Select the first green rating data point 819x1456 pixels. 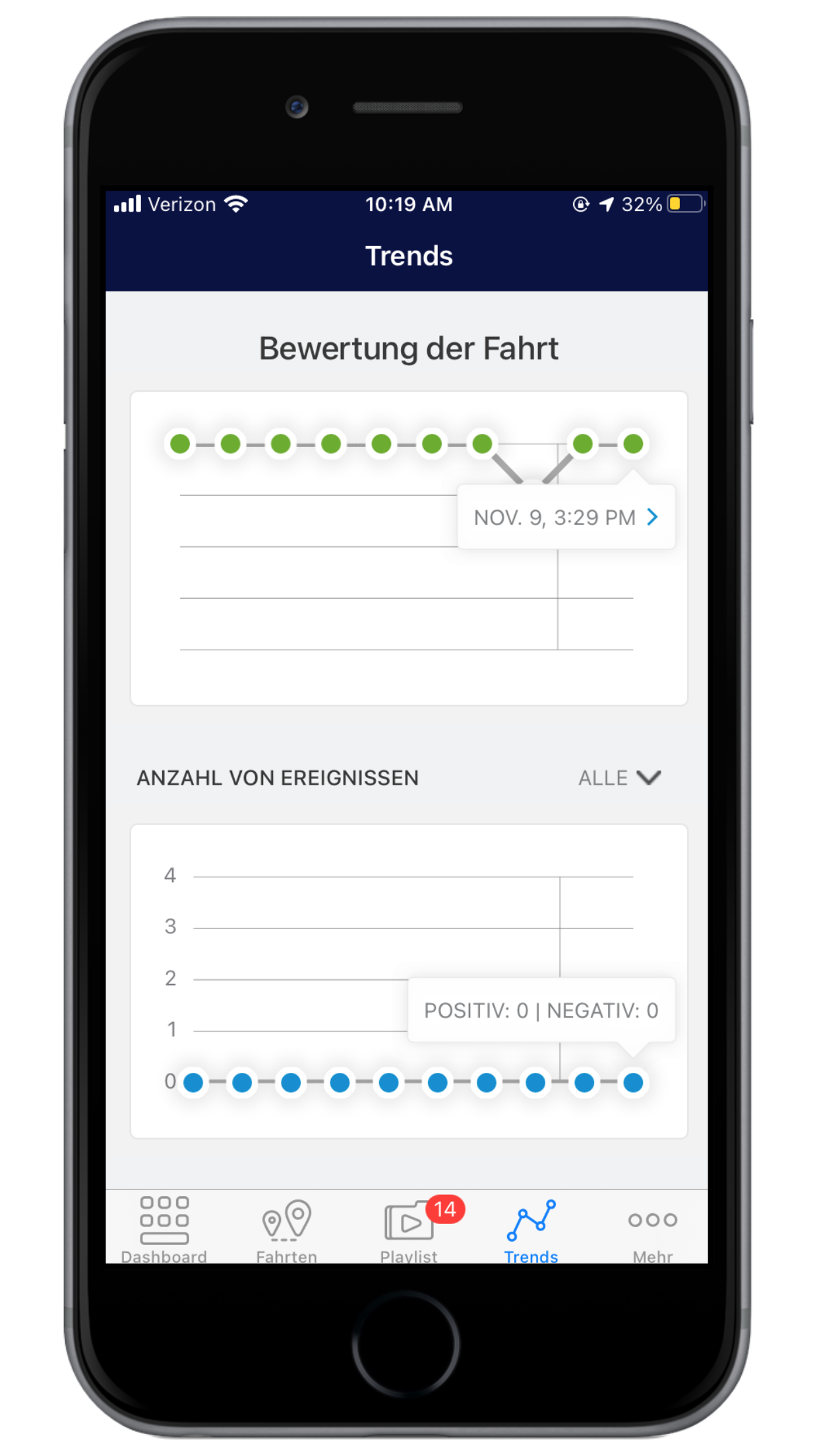tap(180, 444)
